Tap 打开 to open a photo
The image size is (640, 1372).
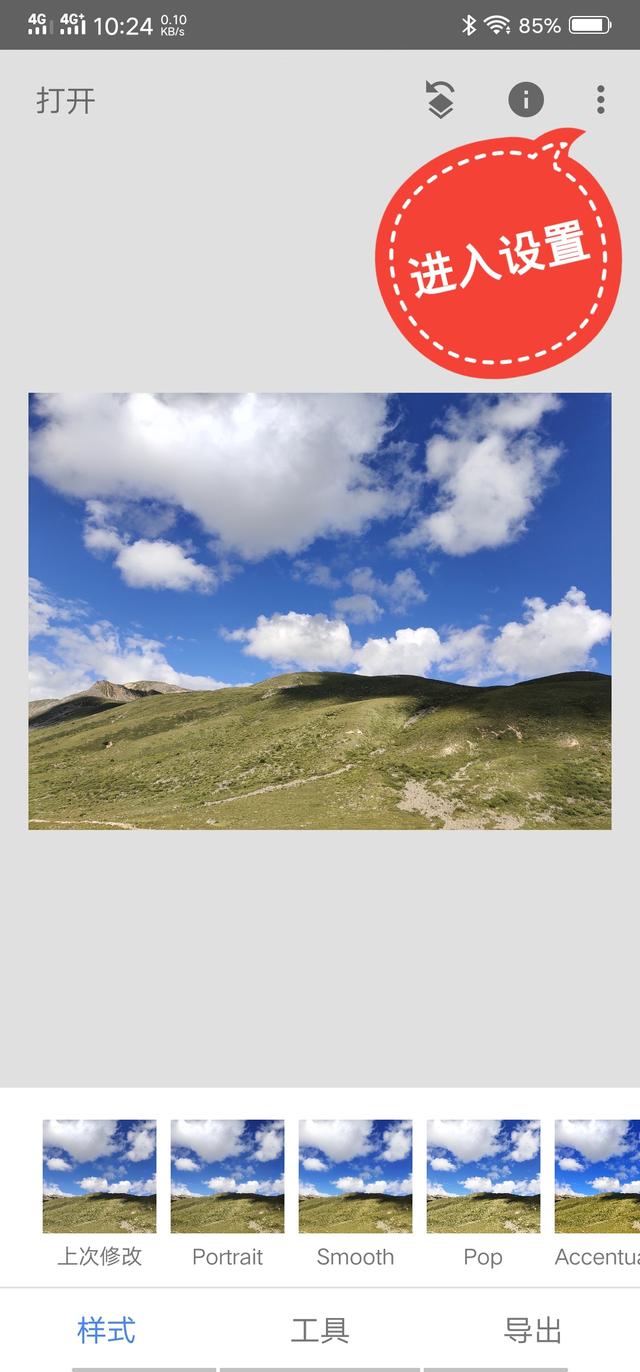(x=66, y=101)
